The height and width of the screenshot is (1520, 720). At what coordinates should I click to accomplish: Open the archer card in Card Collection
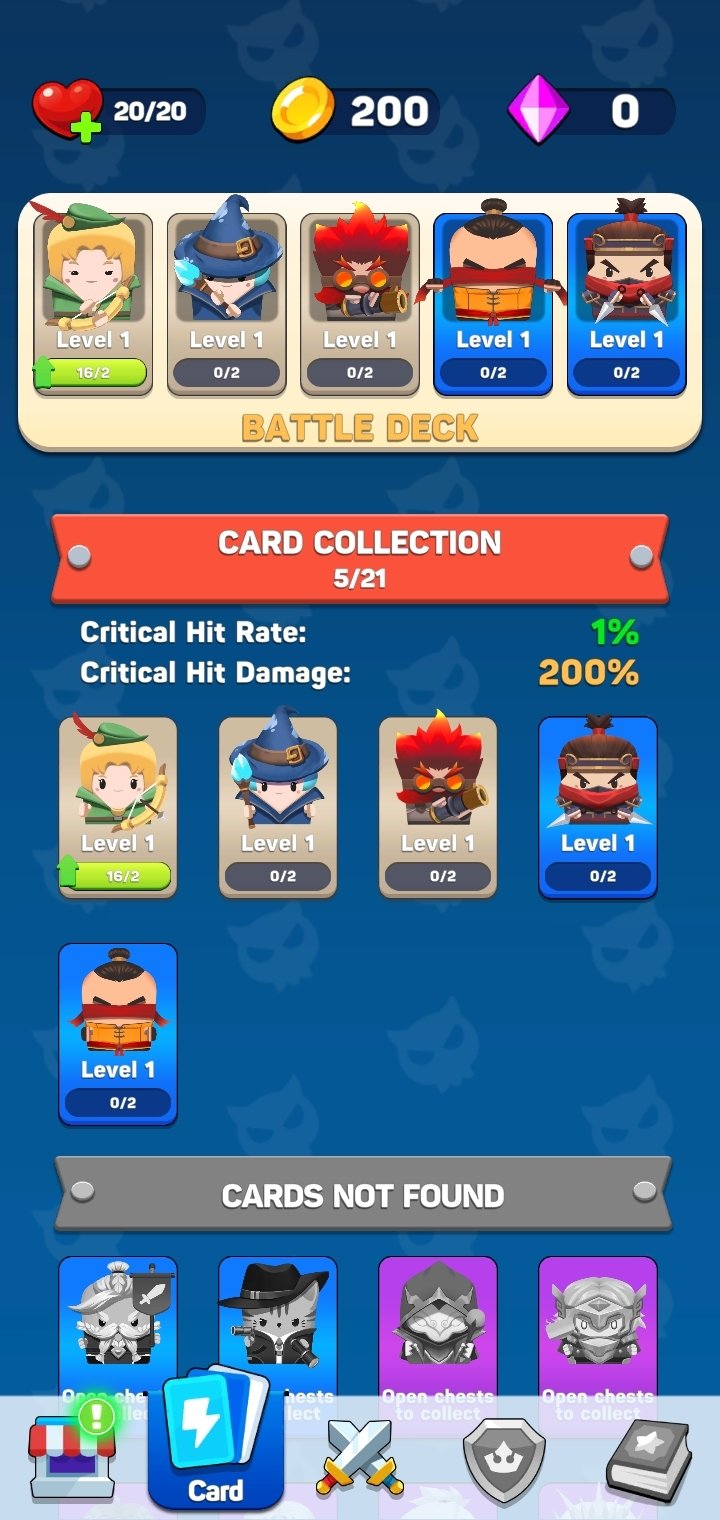[x=118, y=807]
